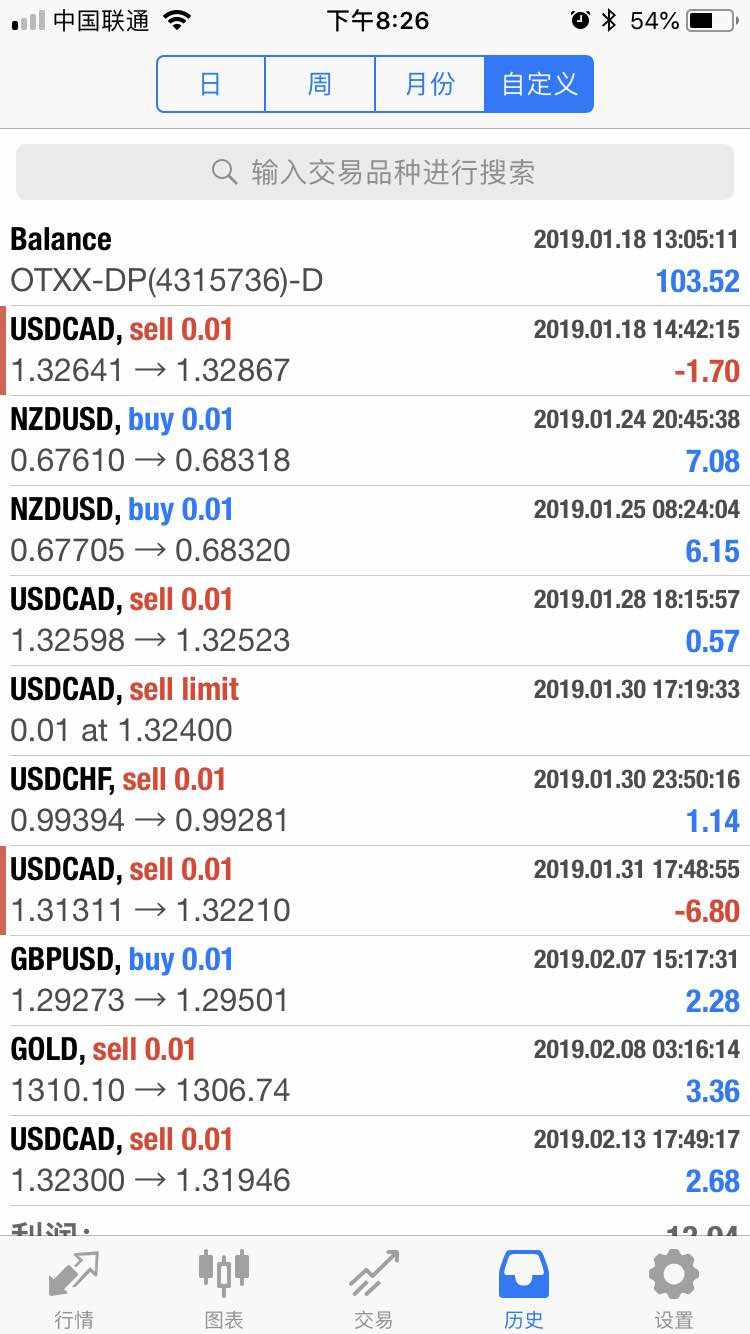Screen dimensions: 750x1334
Task: Open the NZDUSD buy trade with 6.15 profit
Action: click(x=375, y=530)
